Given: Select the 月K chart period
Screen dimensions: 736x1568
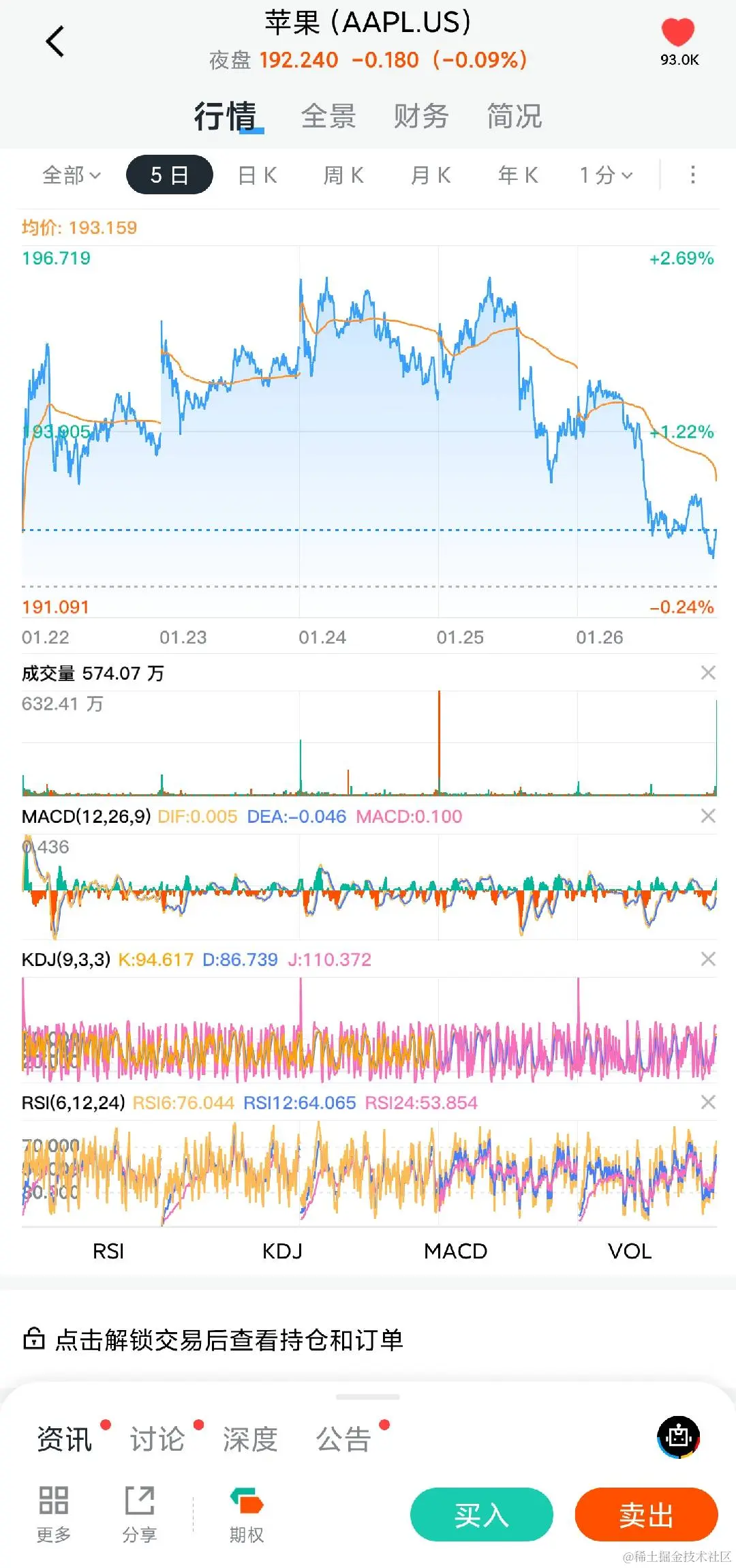Looking at the screenshot, I should 431,175.
